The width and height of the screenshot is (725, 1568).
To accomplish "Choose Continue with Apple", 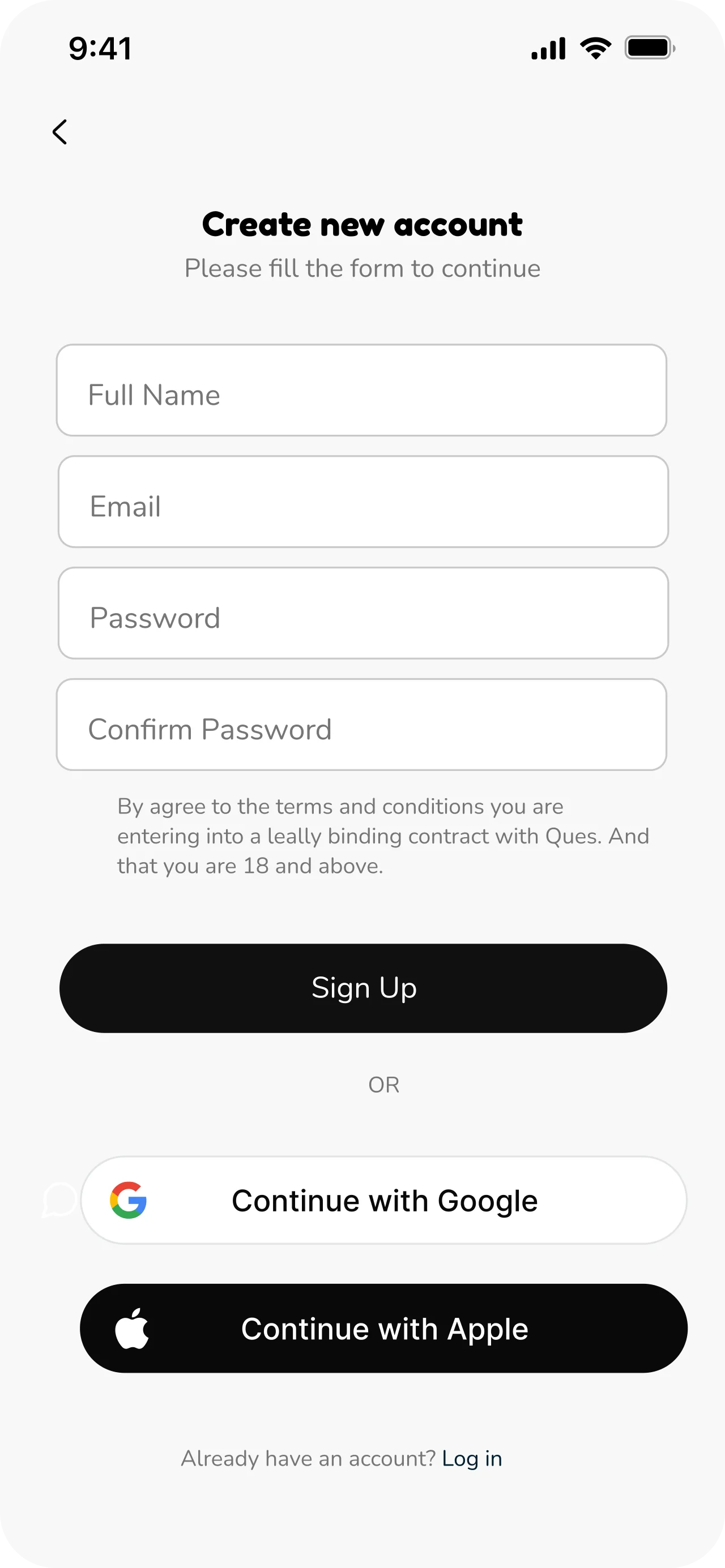I will pos(384,1328).
